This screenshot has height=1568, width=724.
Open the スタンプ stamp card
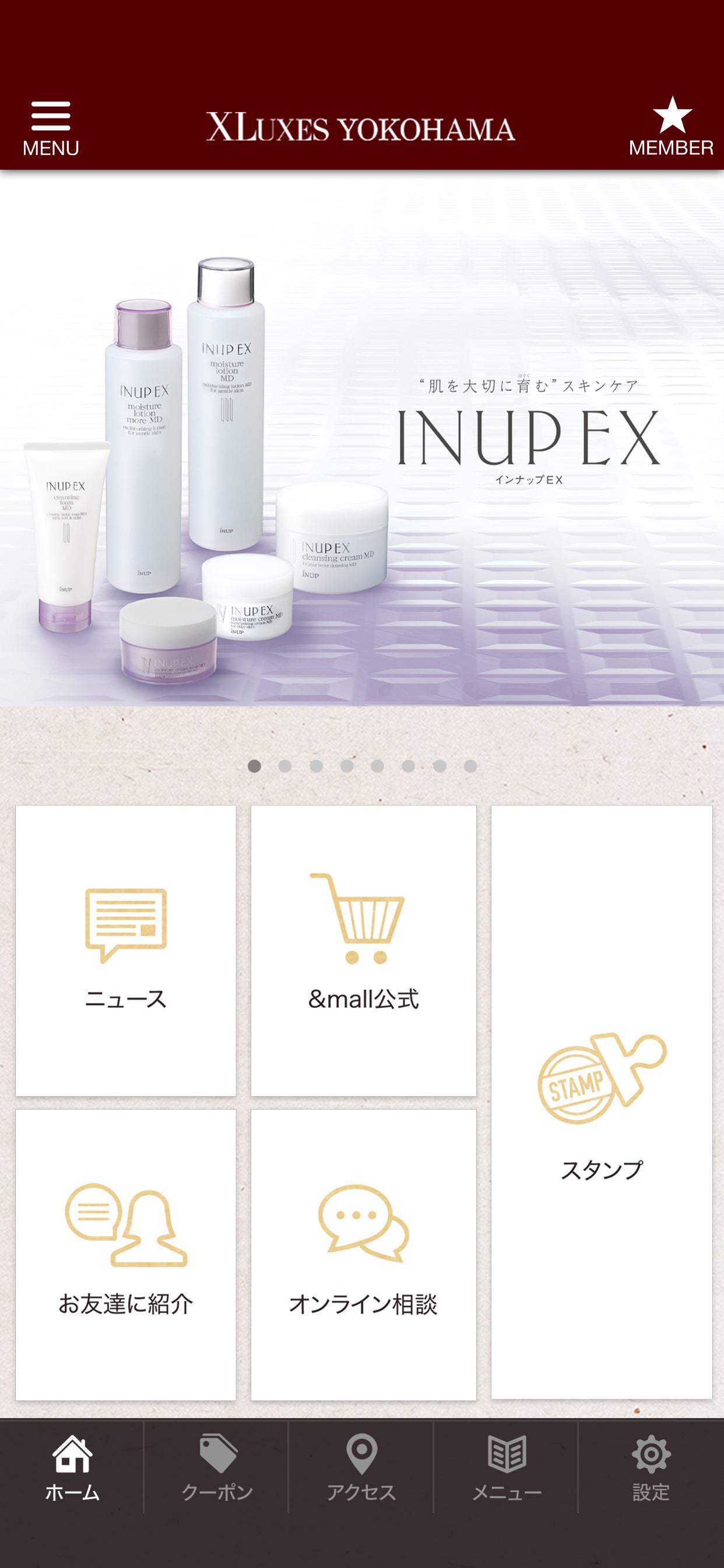[x=602, y=1102]
